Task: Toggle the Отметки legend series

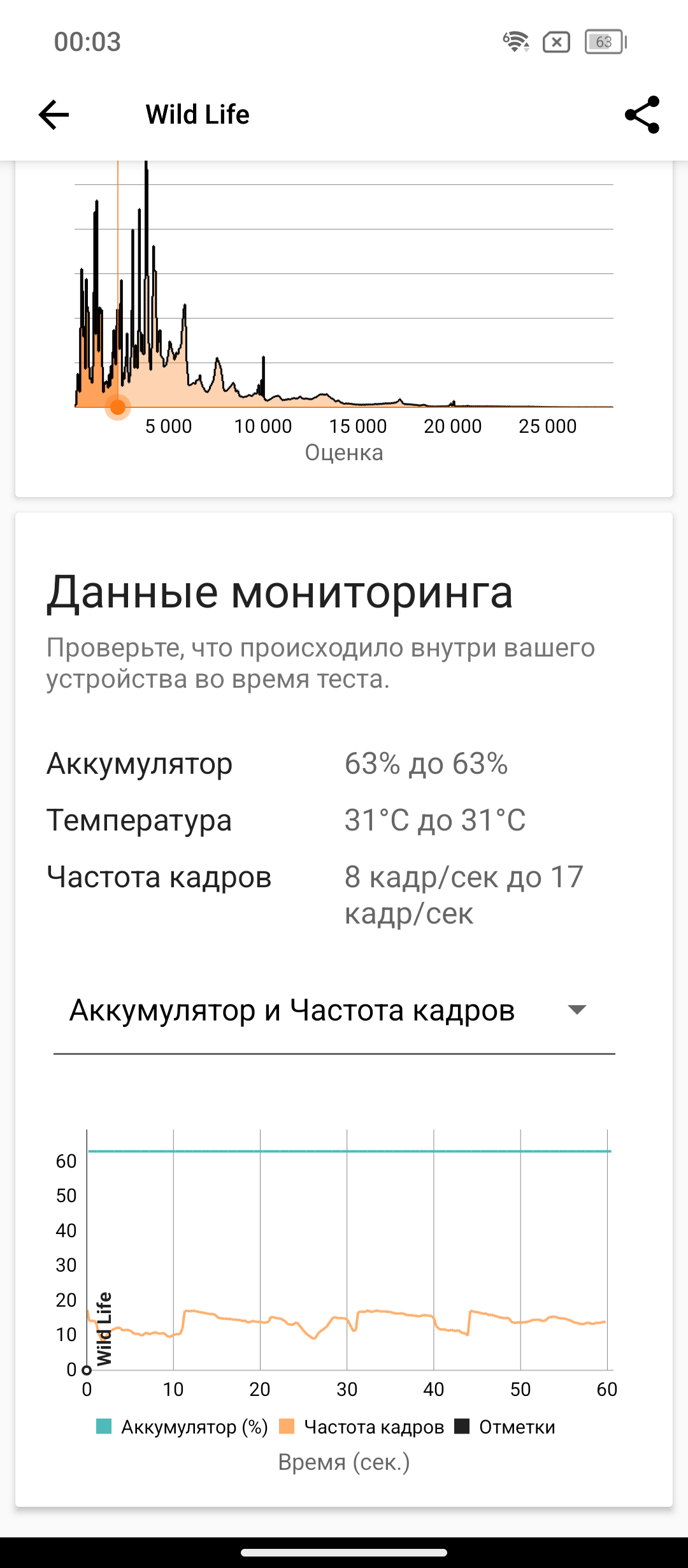Action: coord(505,1427)
